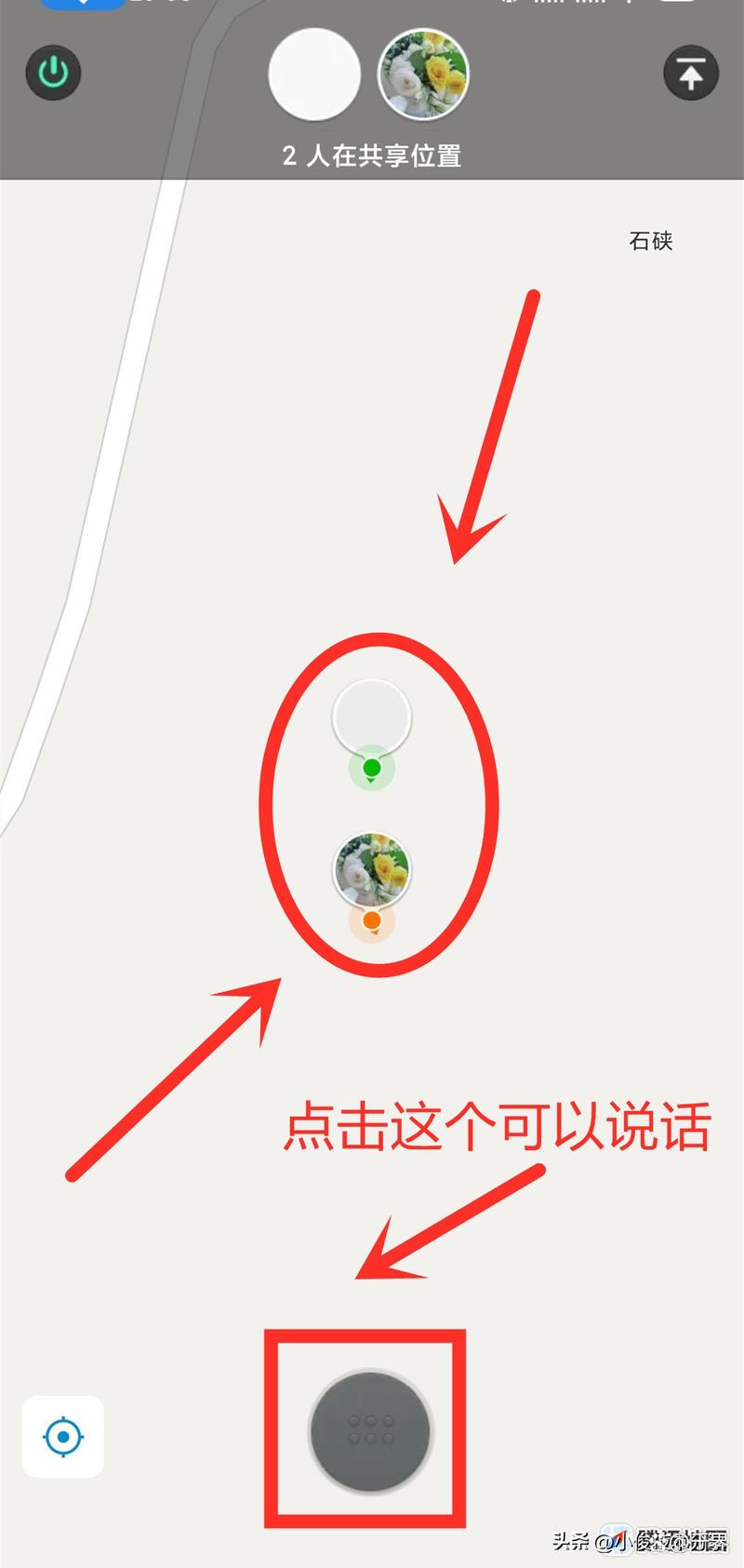Select the white circle marker on the map
The width and height of the screenshot is (744, 1568).
[371, 715]
